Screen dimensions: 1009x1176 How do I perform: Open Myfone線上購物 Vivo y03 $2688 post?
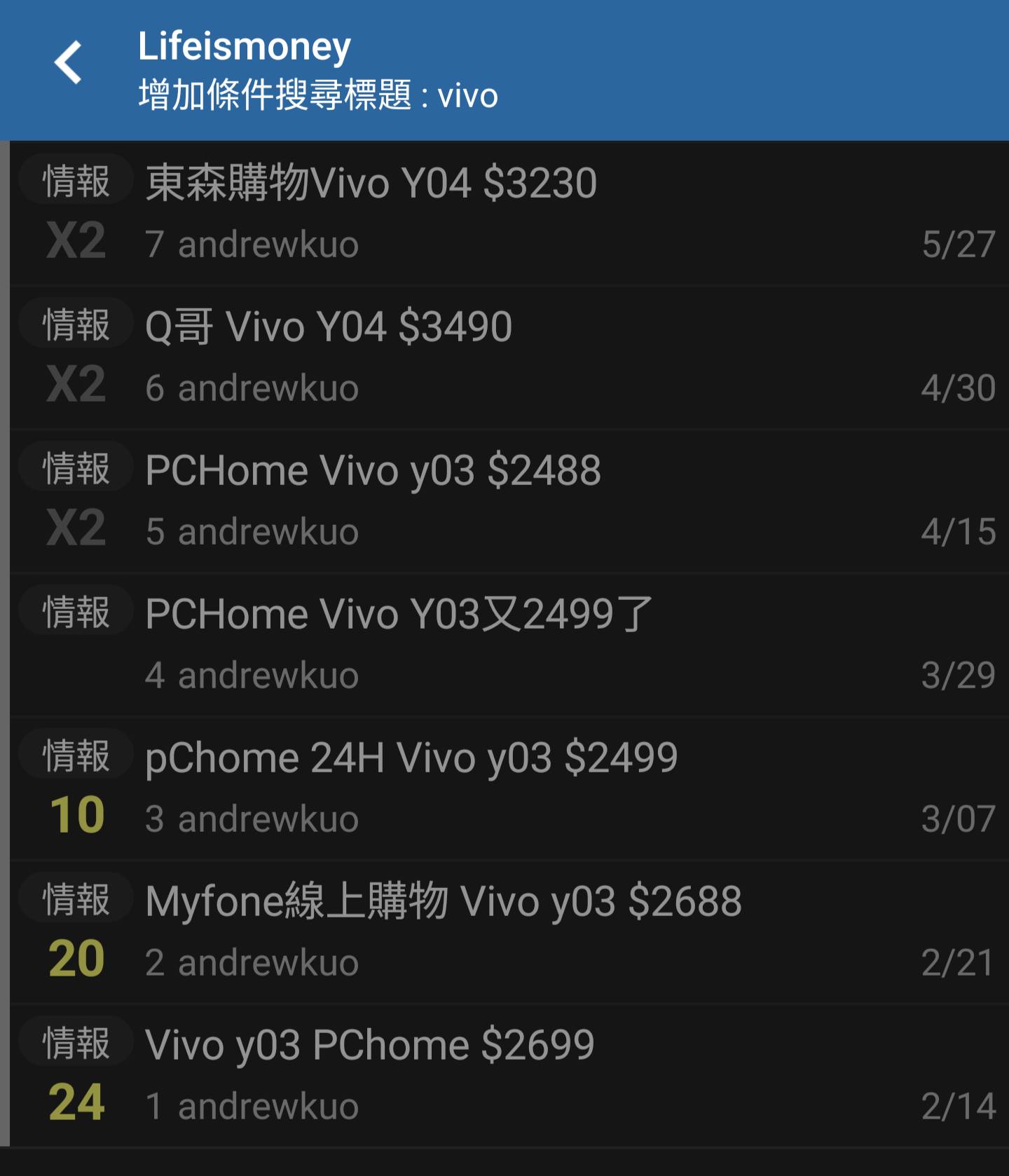[444, 902]
